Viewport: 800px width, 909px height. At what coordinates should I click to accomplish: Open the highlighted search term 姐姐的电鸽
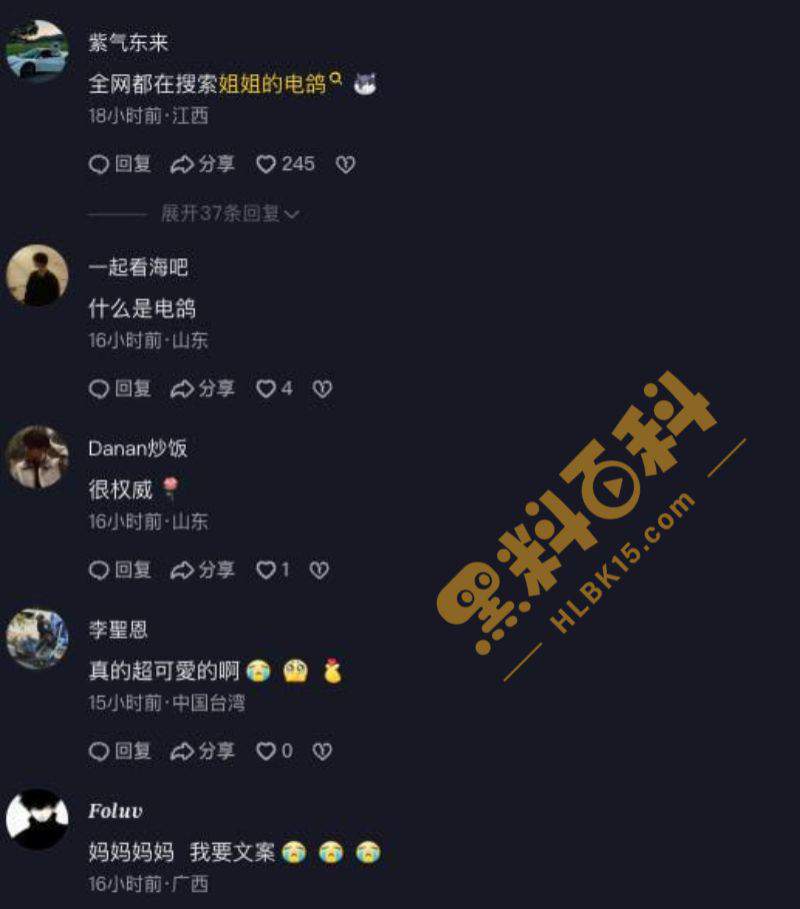(272, 85)
